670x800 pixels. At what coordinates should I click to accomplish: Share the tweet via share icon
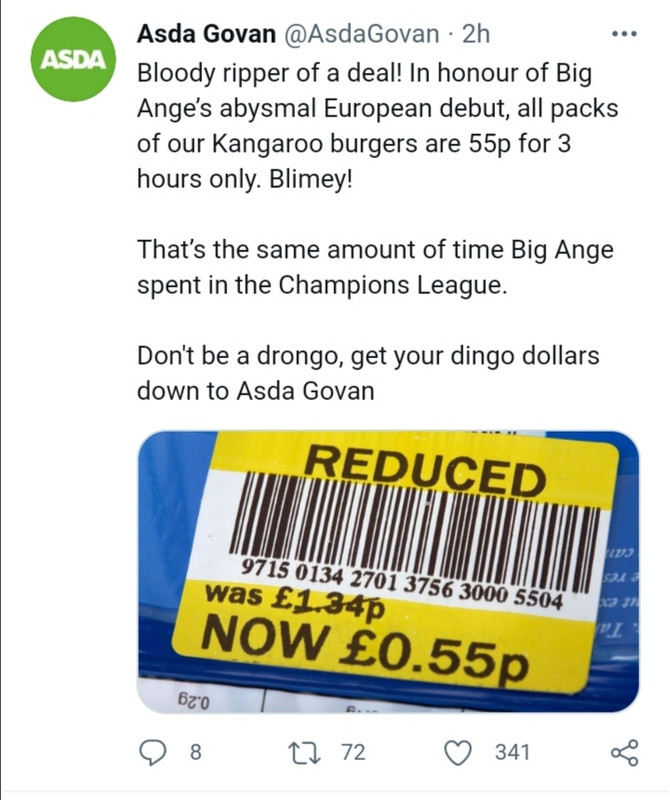[x=624, y=752]
